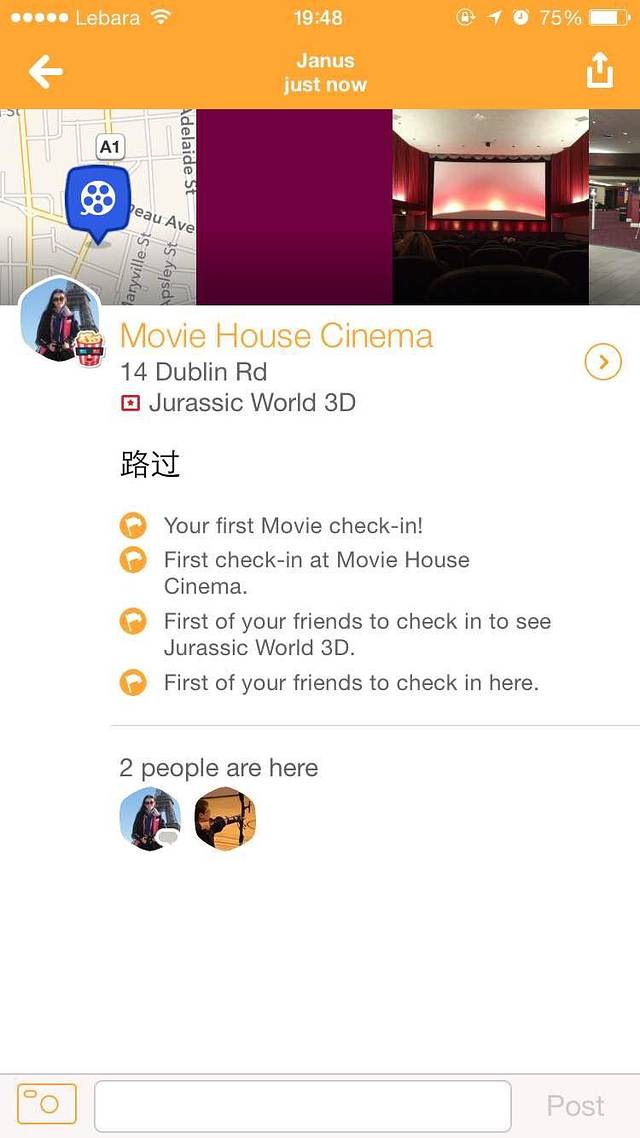Open Movie House Cinema venue page
The height and width of the screenshot is (1138, 640).
click(x=276, y=336)
